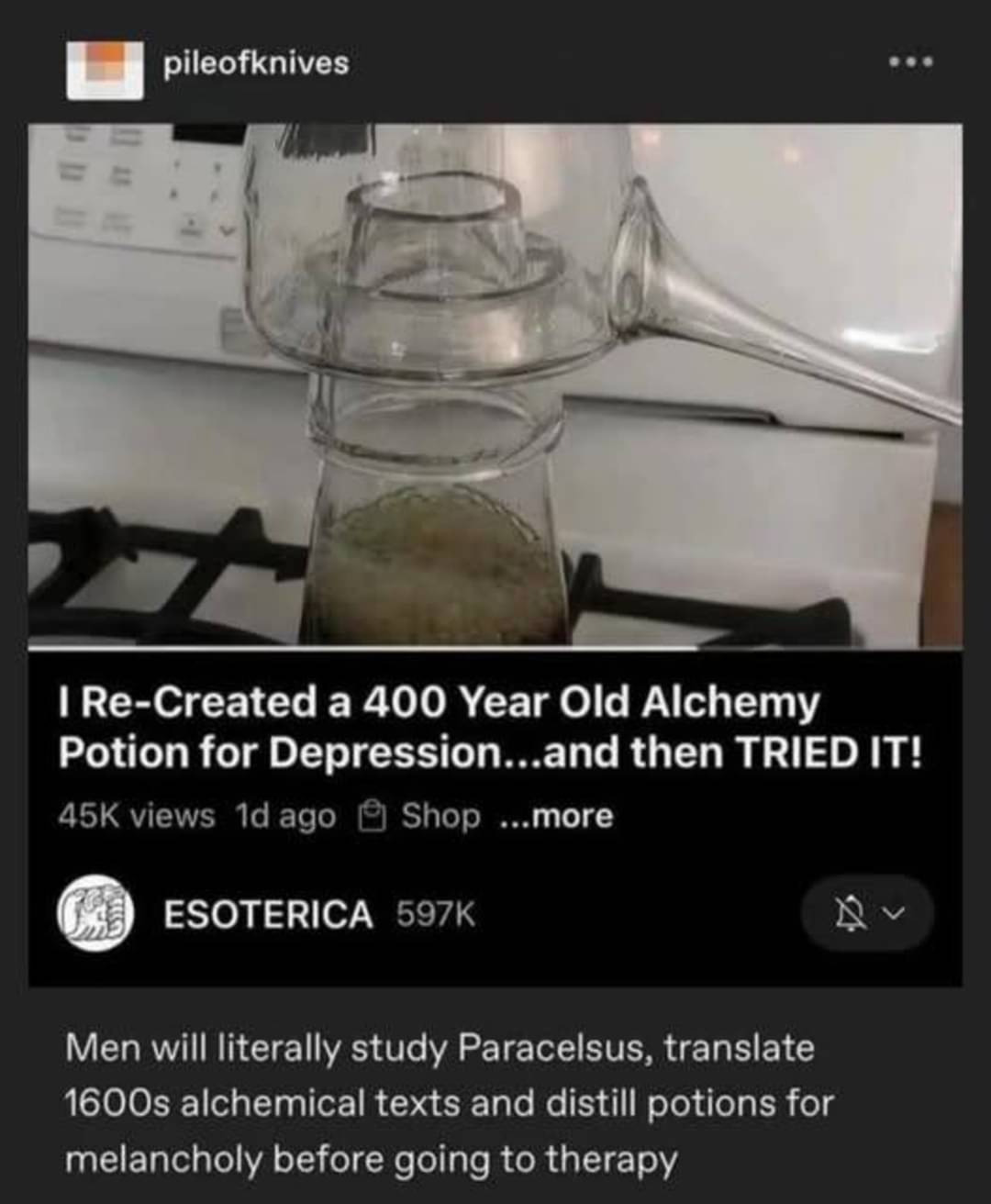Viewport: 991px width, 1204px height.
Task: Open the pileofknives blog from its username
Action: (x=256, y=63)
